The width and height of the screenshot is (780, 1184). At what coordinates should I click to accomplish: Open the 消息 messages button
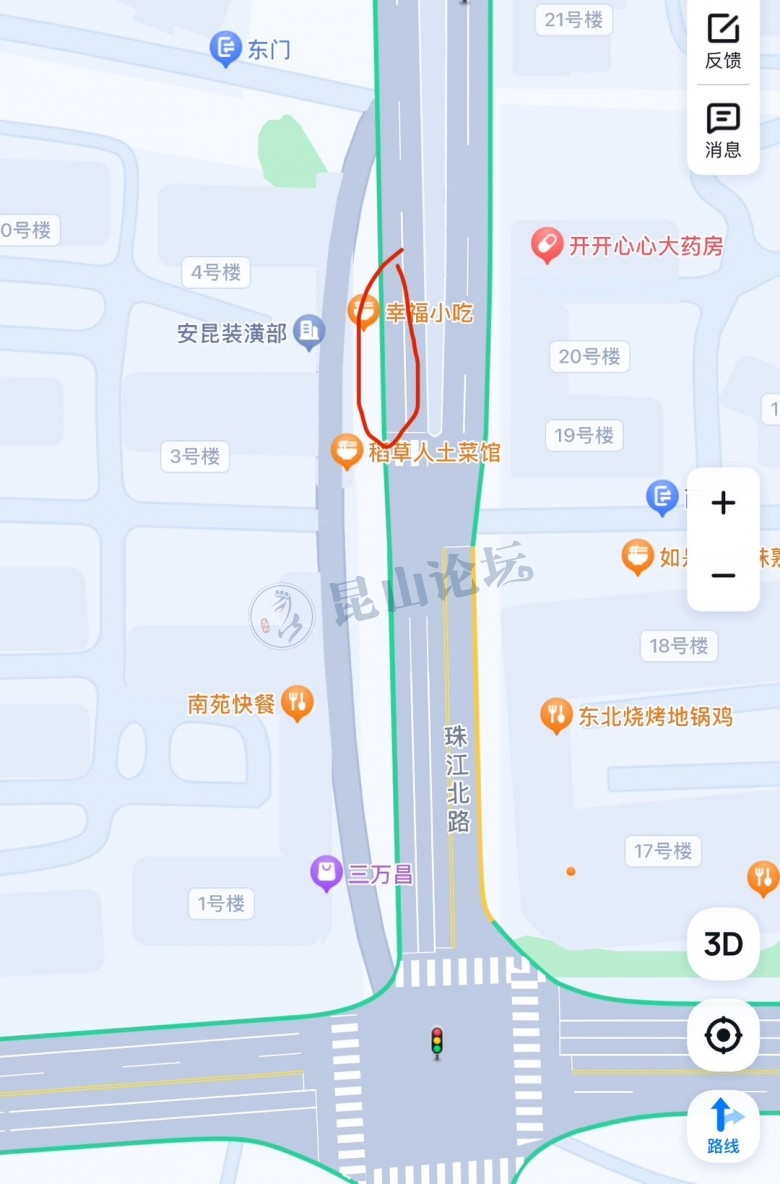pos(723,131)
